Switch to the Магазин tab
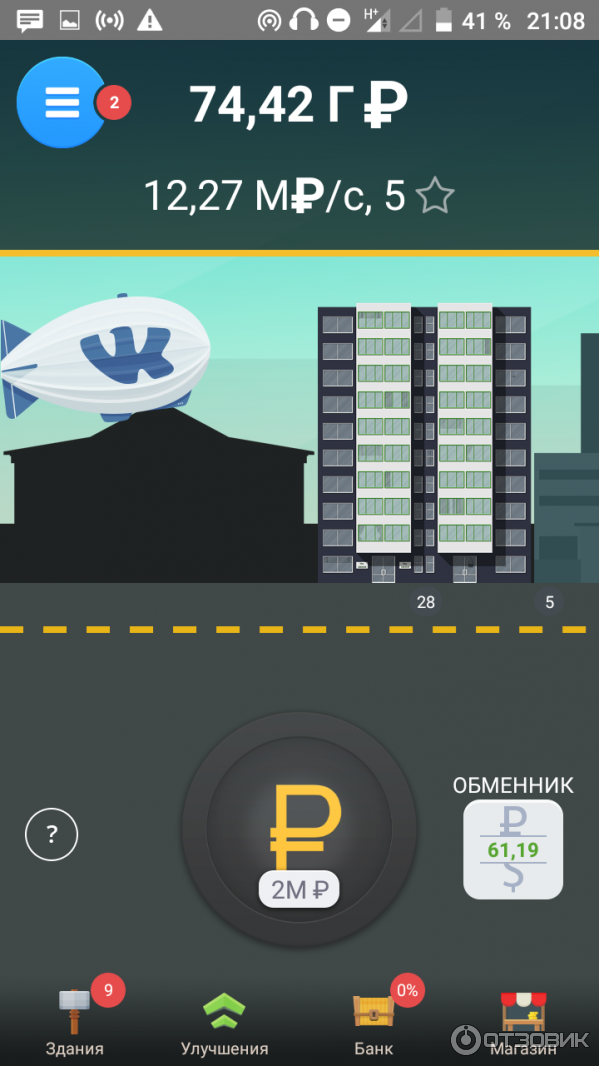The height and width of the screenshot is (1066, 600). click(x=523, y=1020)
